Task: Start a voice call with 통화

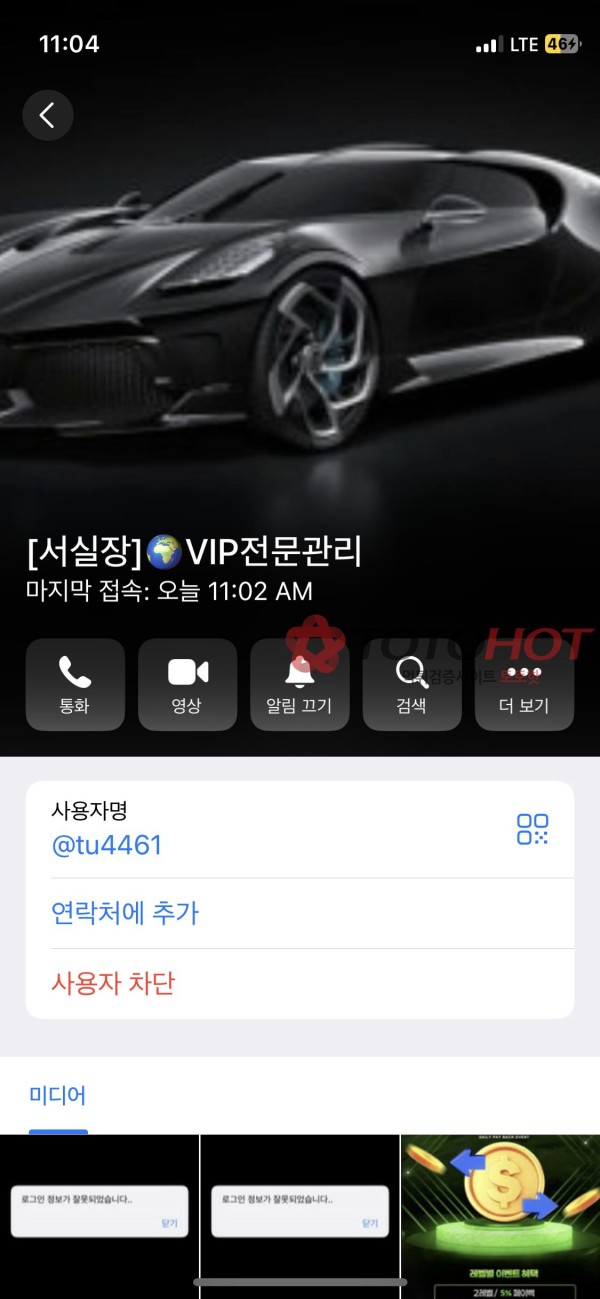Action: pos(75,685)
